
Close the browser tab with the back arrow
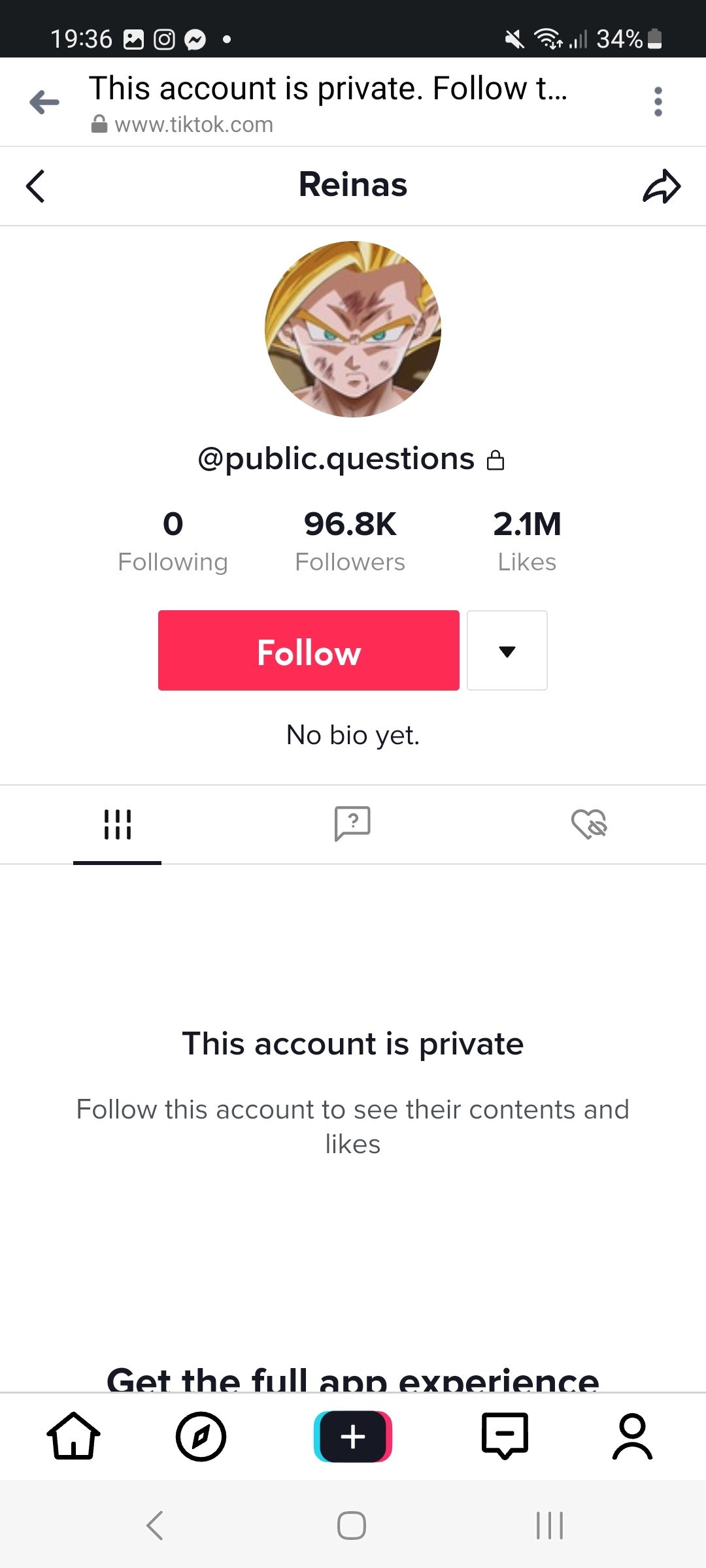coord(44,102)
